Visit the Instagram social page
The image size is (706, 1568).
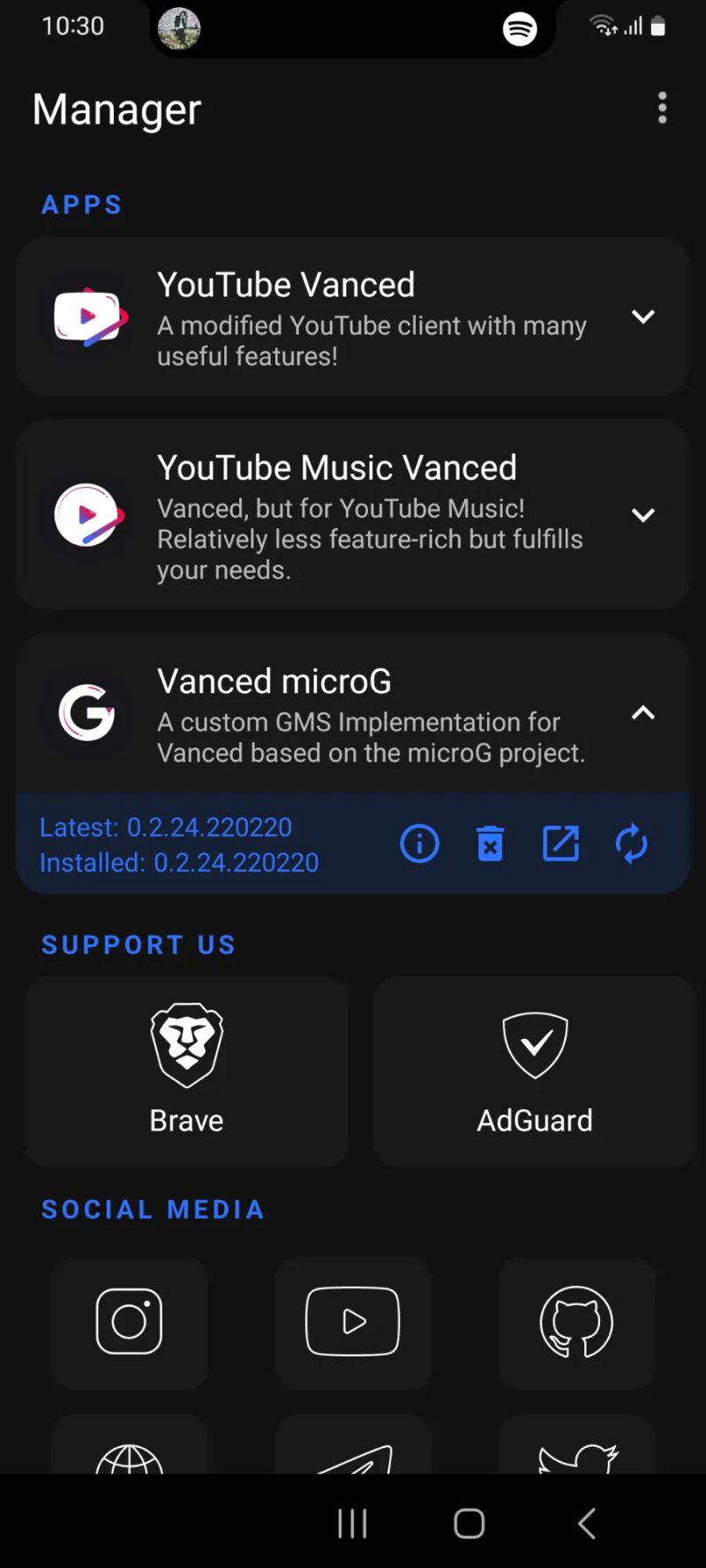pos(129,1322)
